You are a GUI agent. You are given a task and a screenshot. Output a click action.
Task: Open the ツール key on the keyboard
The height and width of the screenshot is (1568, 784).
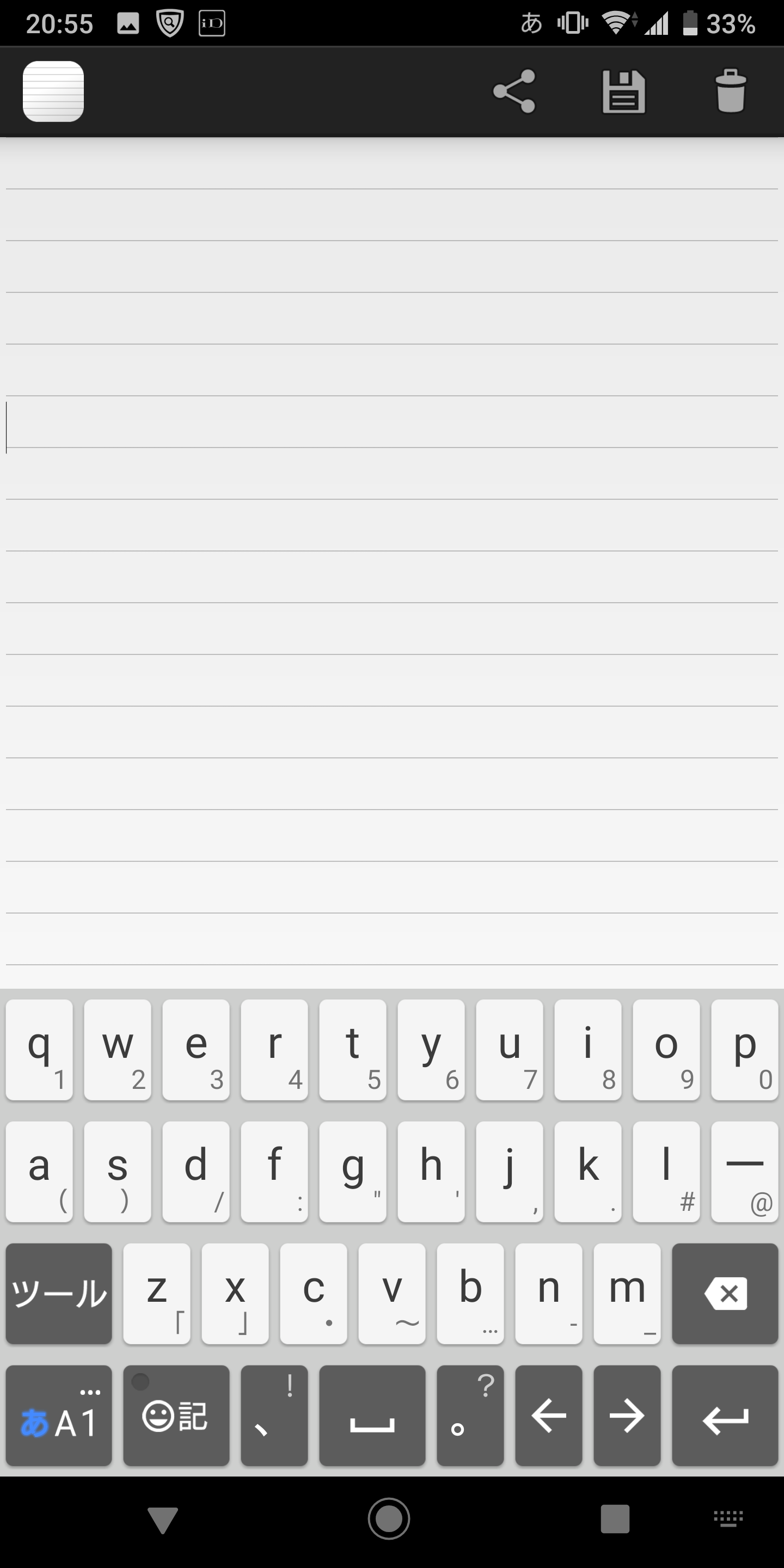[x=59, y=1293]
